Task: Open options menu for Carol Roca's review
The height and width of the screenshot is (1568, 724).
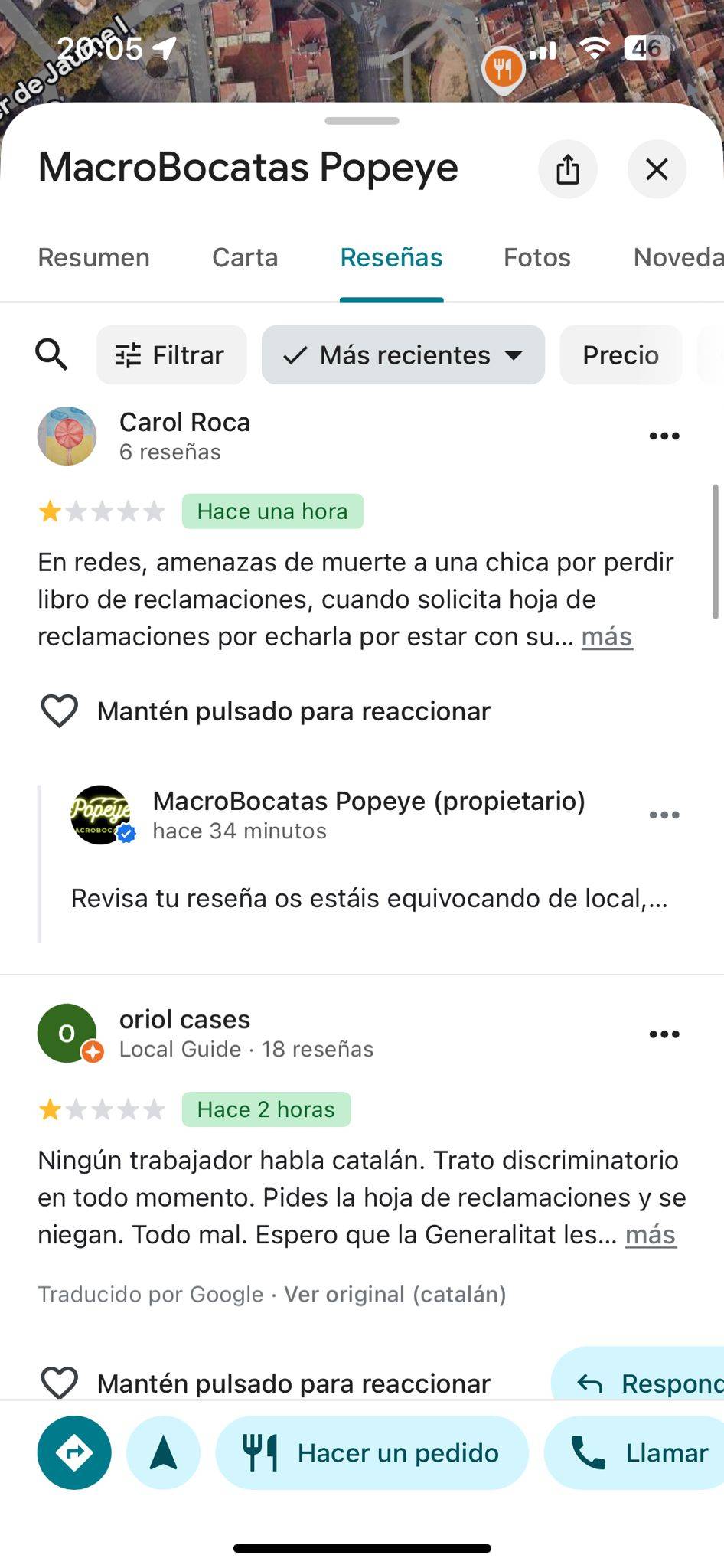Action: pos(664,436)
